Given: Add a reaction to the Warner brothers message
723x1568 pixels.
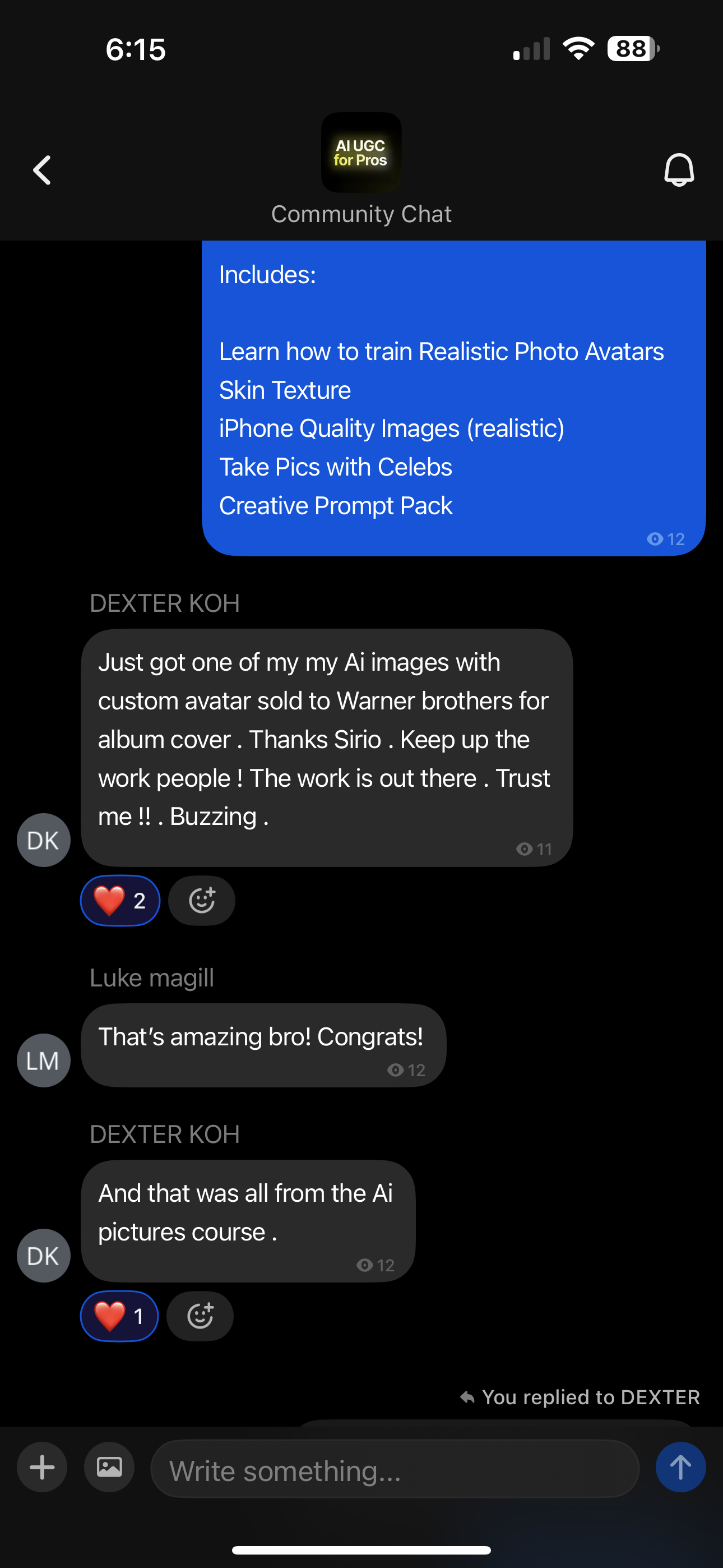Looking at the screenshot, I should (201, 900).
